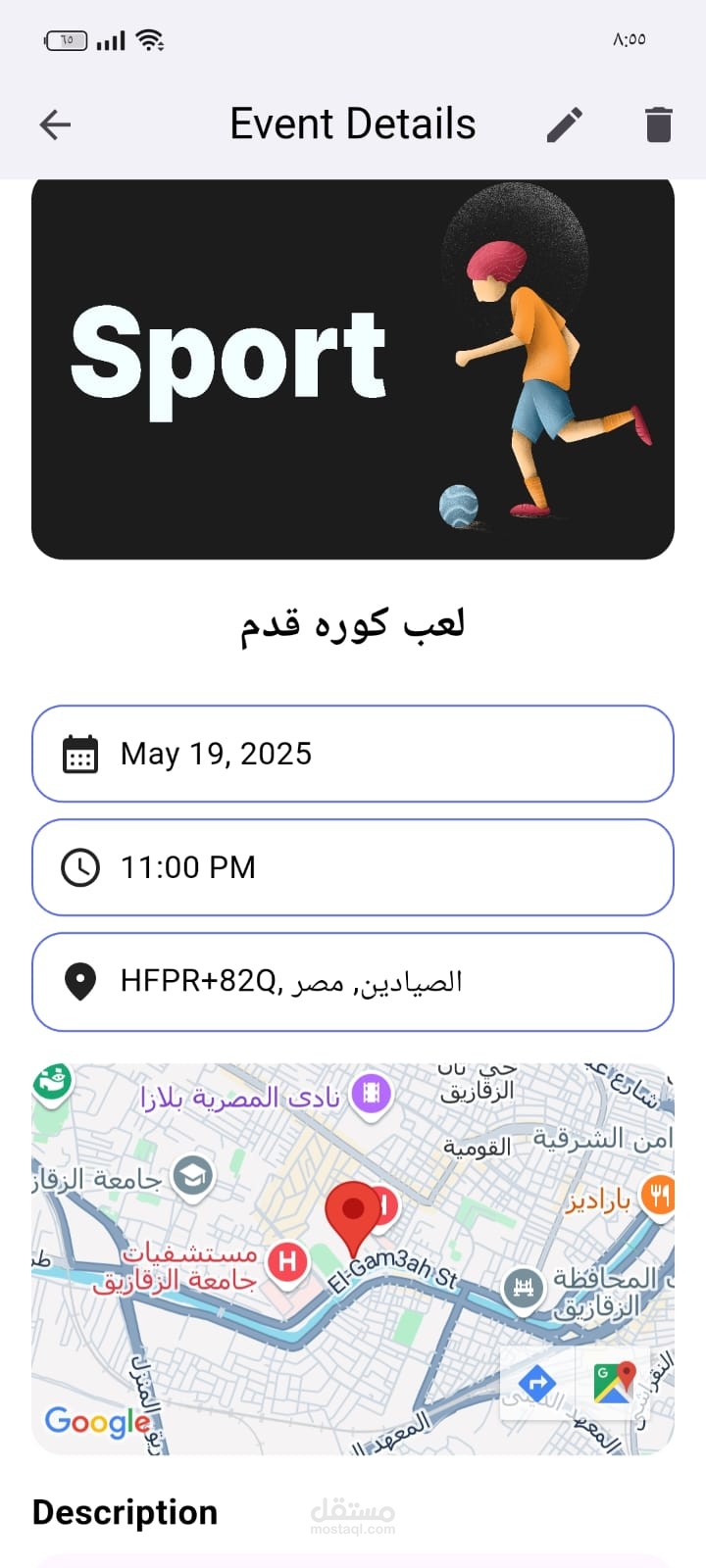Go back using the arrow icon

coord(56,124)
